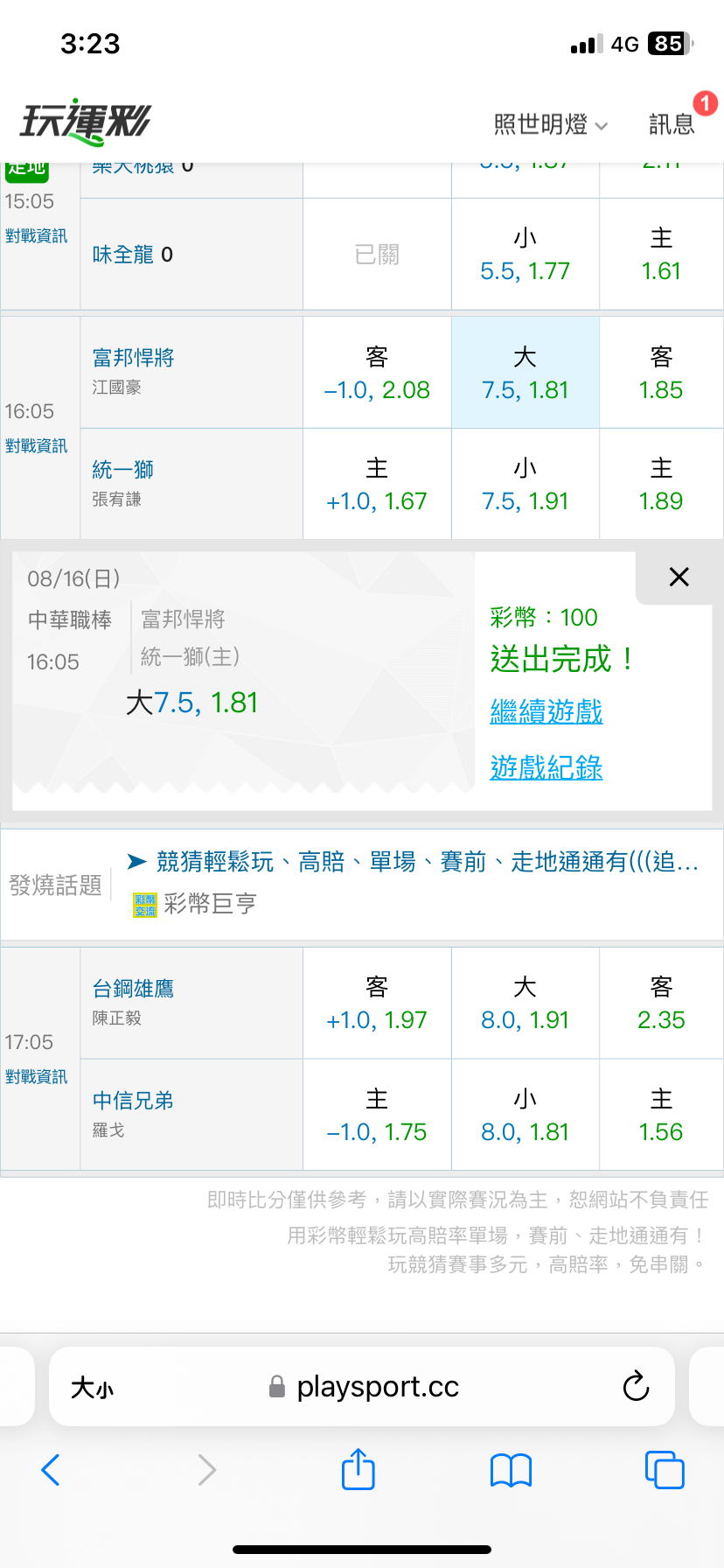724x1568 pixels.
Task: Open the 訊息 messages
Action: point(672,124)
